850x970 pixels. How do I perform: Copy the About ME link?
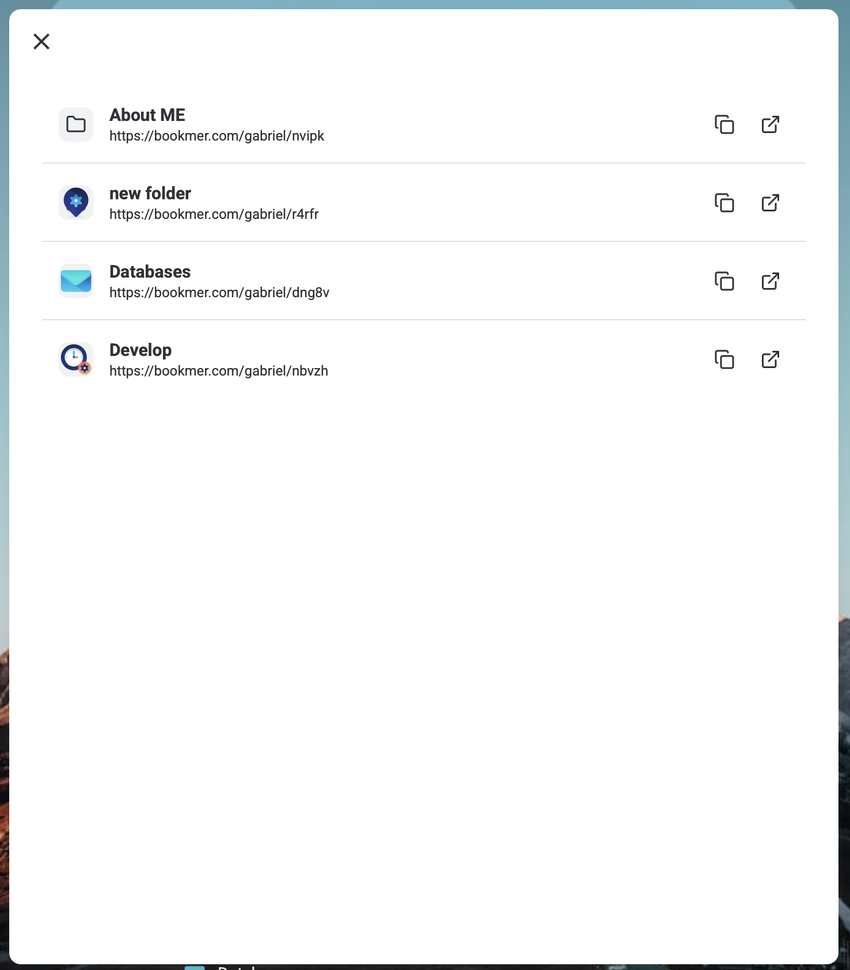(724, 125)
